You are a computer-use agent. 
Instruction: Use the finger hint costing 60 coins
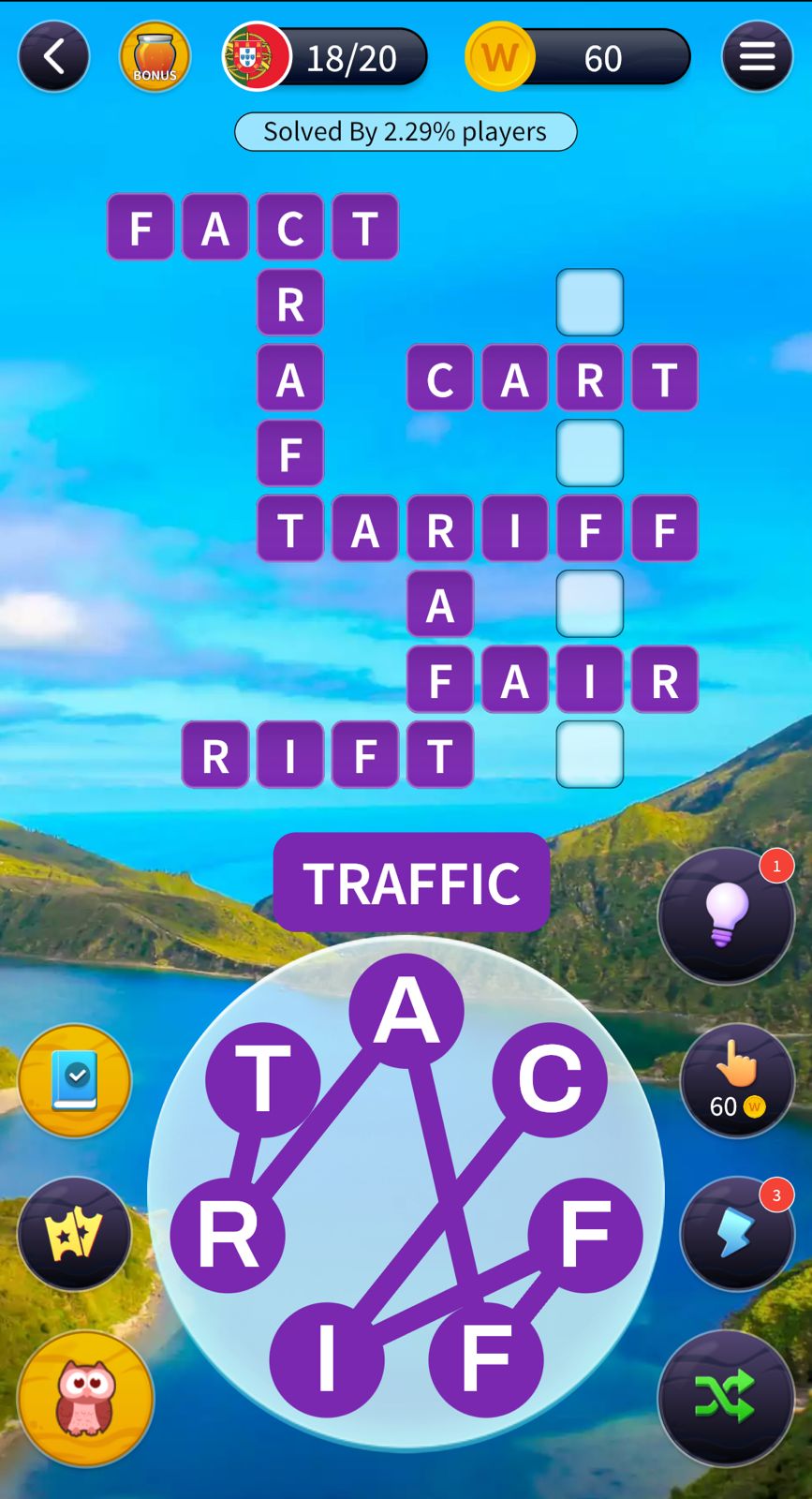tap(737, 1080)
